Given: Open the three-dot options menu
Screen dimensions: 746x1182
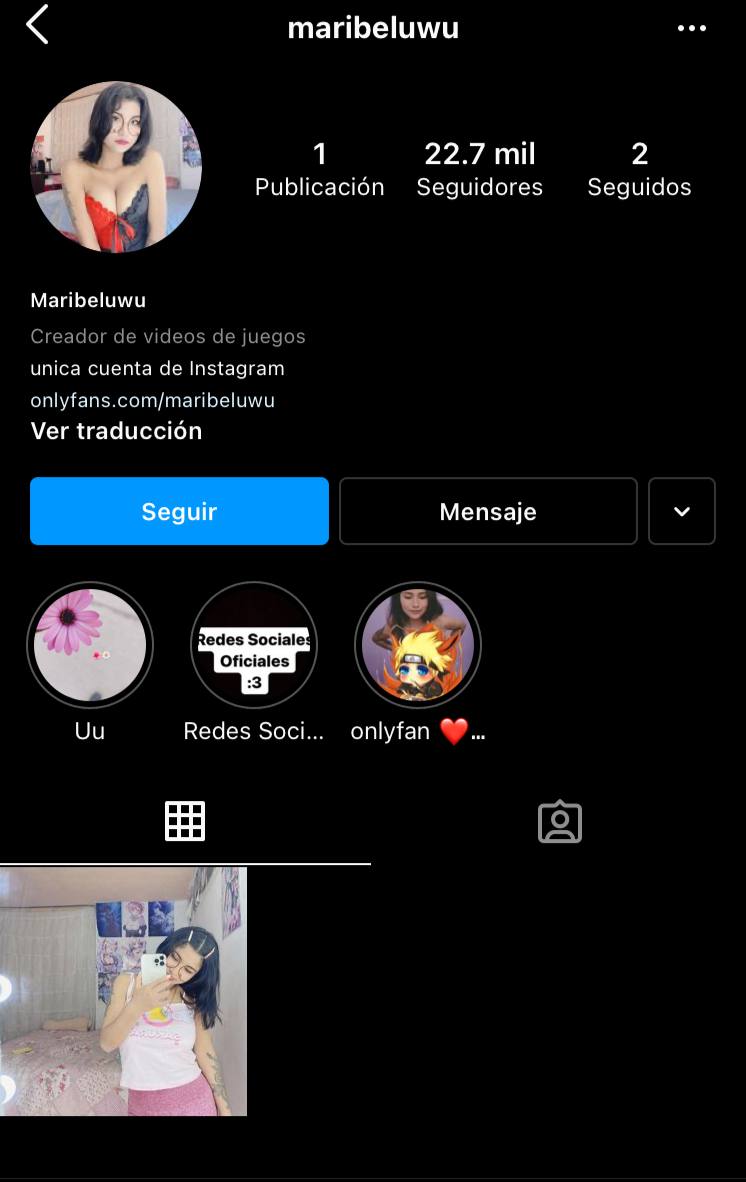Looking at the screenshot, I should pyautogui.click(x=691, y=27).
